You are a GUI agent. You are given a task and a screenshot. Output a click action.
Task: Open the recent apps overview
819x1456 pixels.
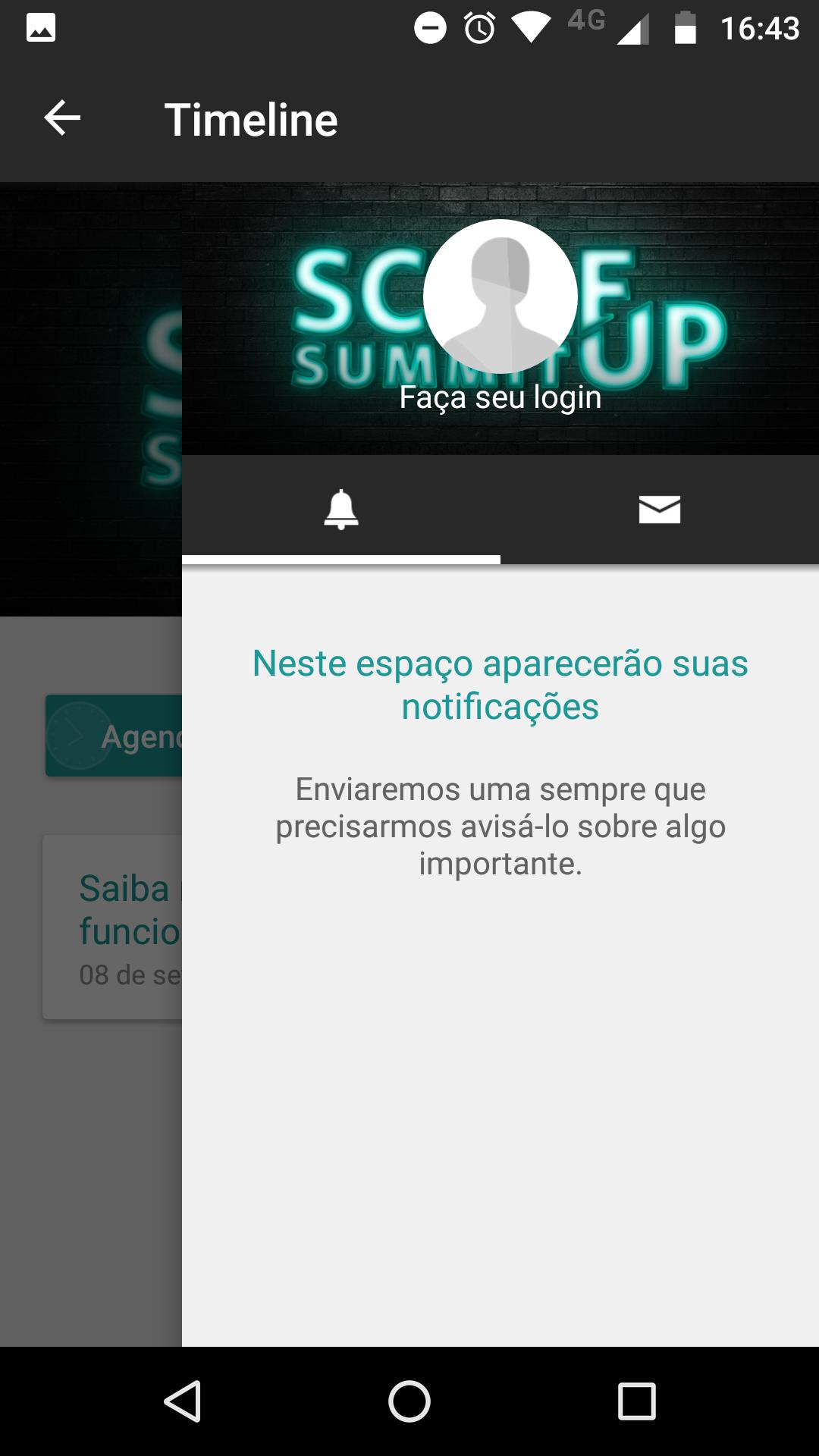coord(636,1401)
